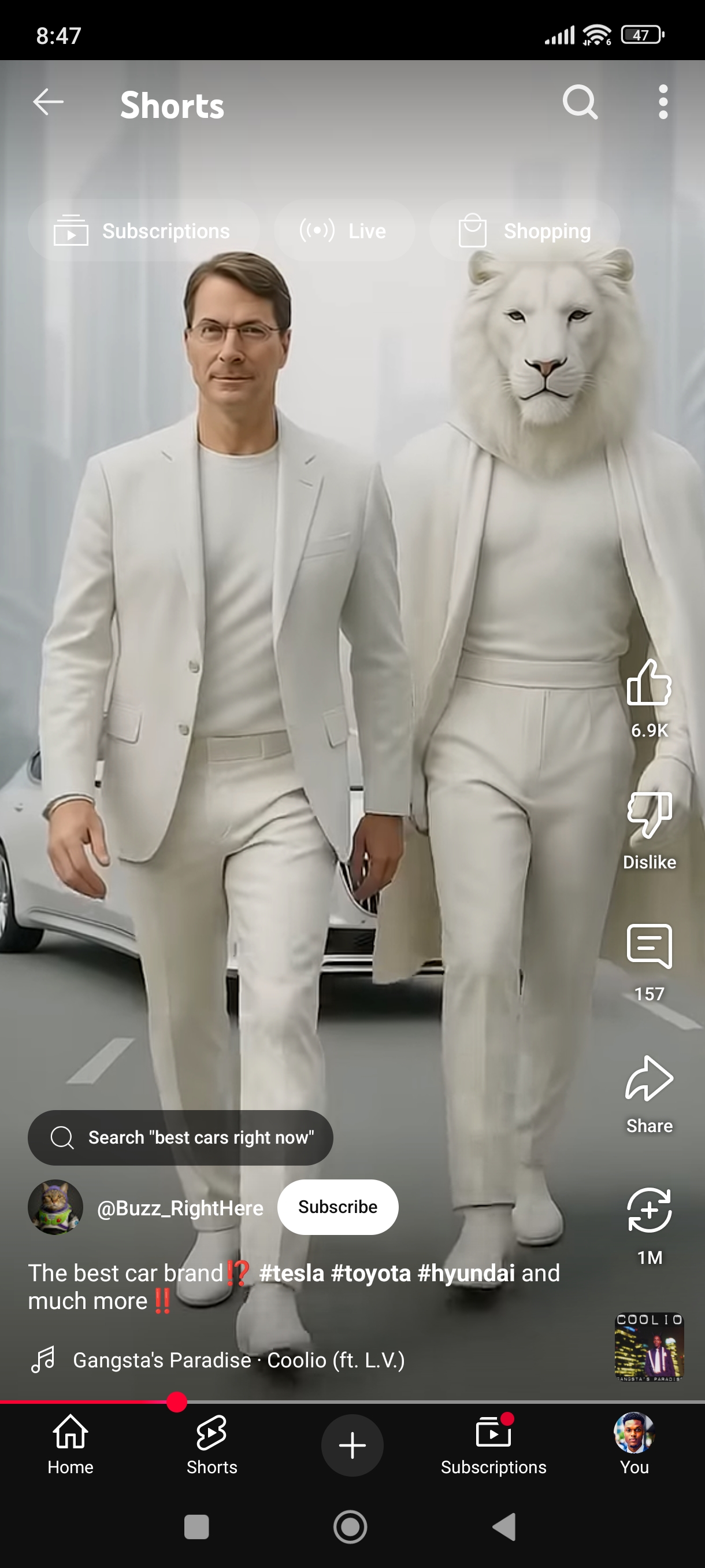Open search from the top bar

tap(579, 102)
